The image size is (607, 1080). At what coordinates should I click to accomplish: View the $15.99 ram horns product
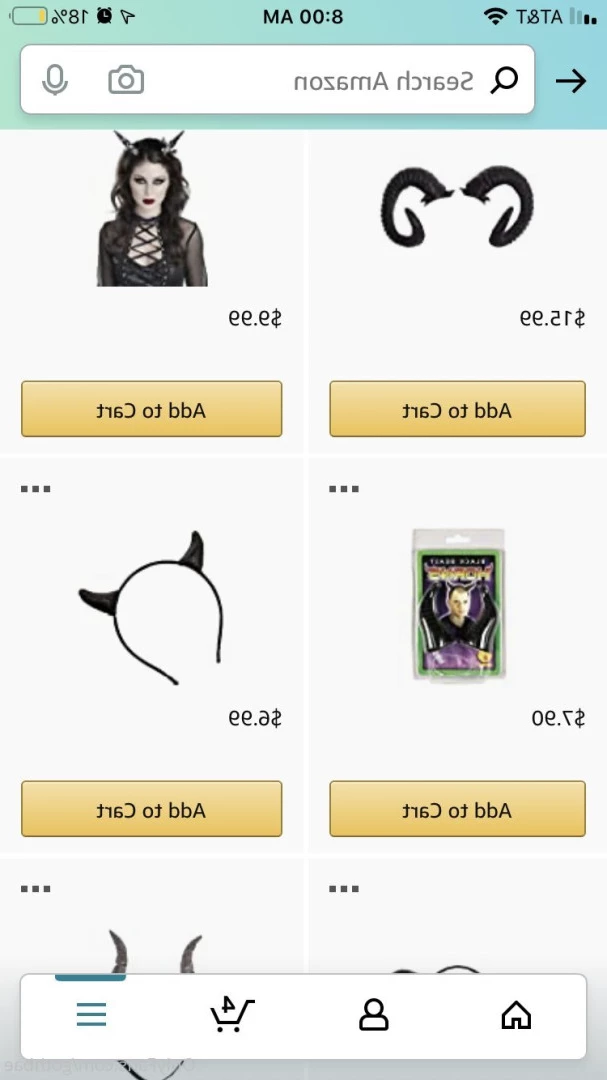click(x=457, y=208)
